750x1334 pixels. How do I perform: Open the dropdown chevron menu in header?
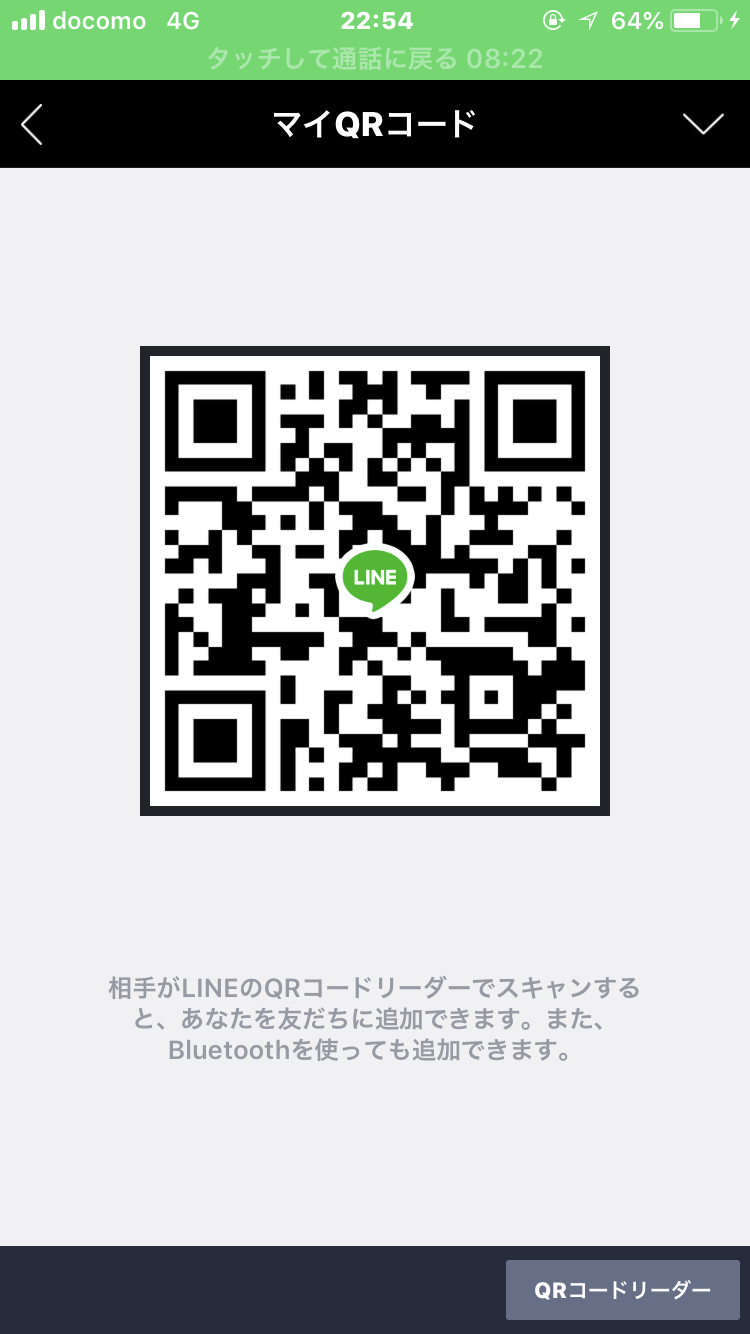[x=703, y=123]
